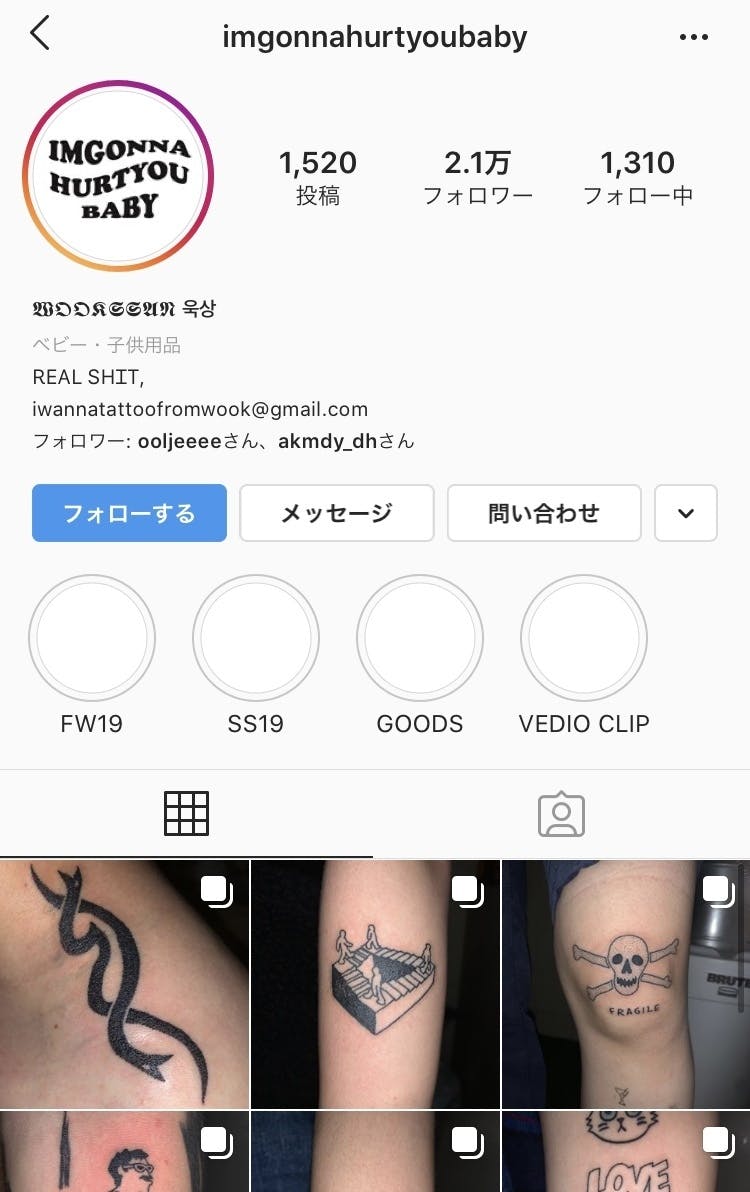View the profile picture story
This screenshot has width=750, height=1192.
(118, 177)
